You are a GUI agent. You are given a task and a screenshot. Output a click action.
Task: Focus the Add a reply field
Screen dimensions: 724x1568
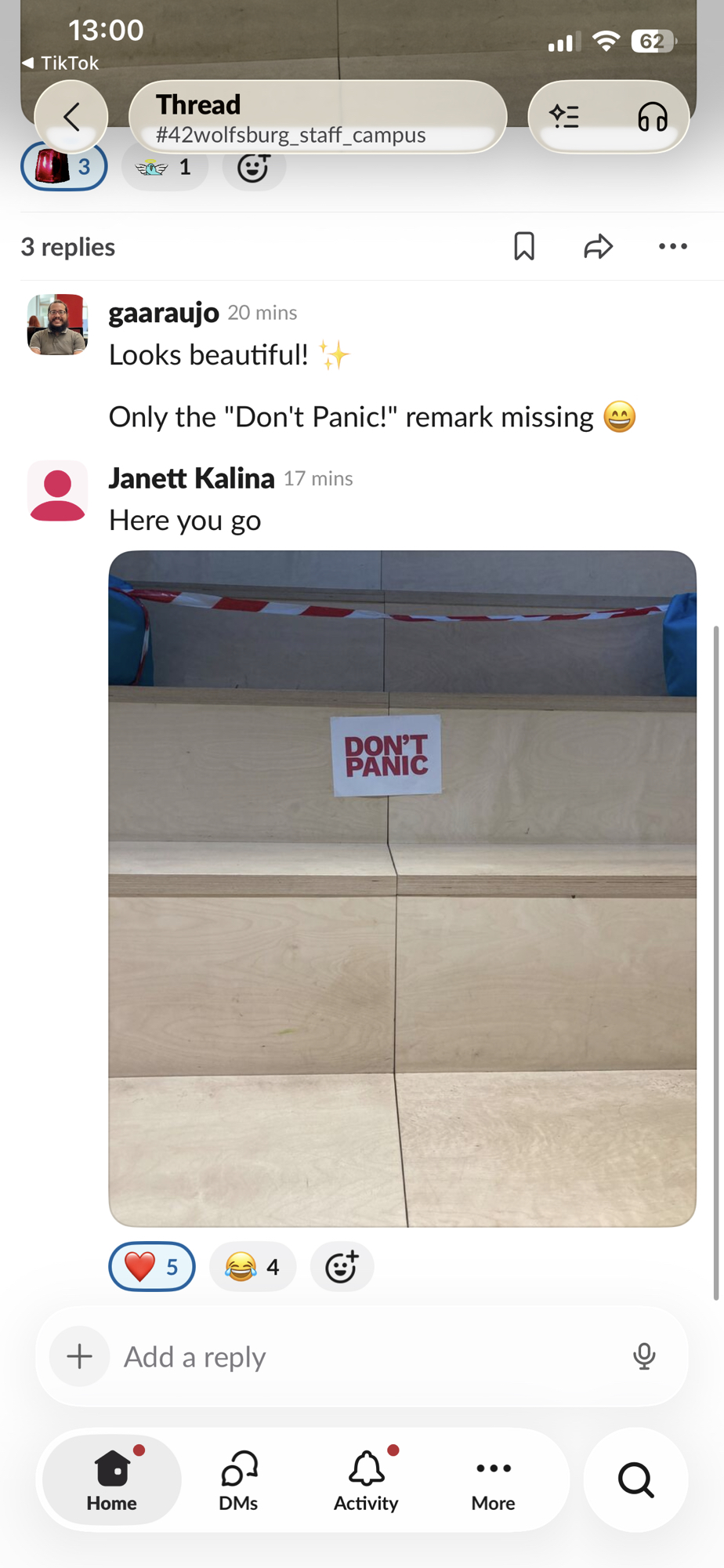(x=368, y=1356)
